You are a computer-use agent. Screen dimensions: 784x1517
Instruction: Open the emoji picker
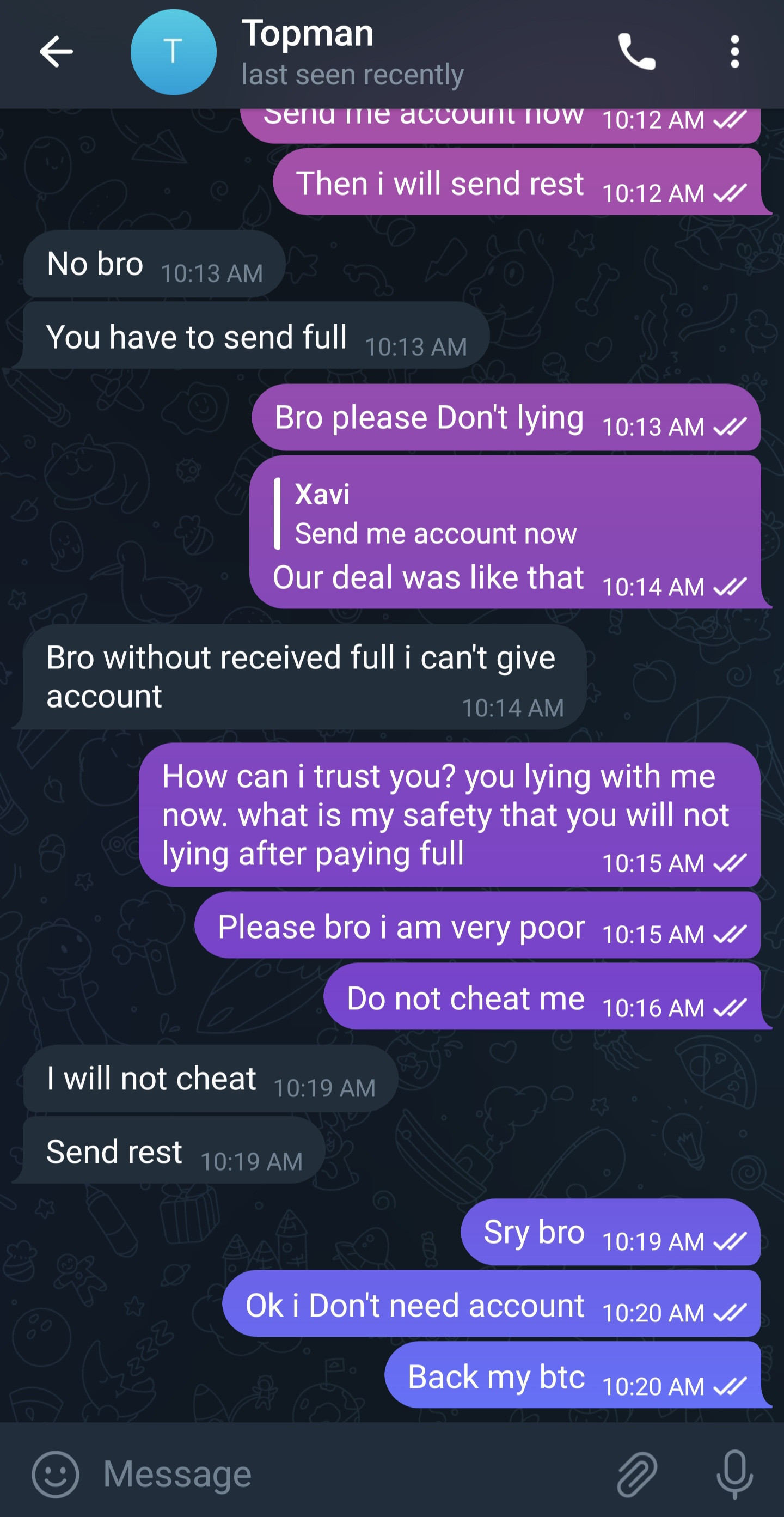(x=56, y=1473)
